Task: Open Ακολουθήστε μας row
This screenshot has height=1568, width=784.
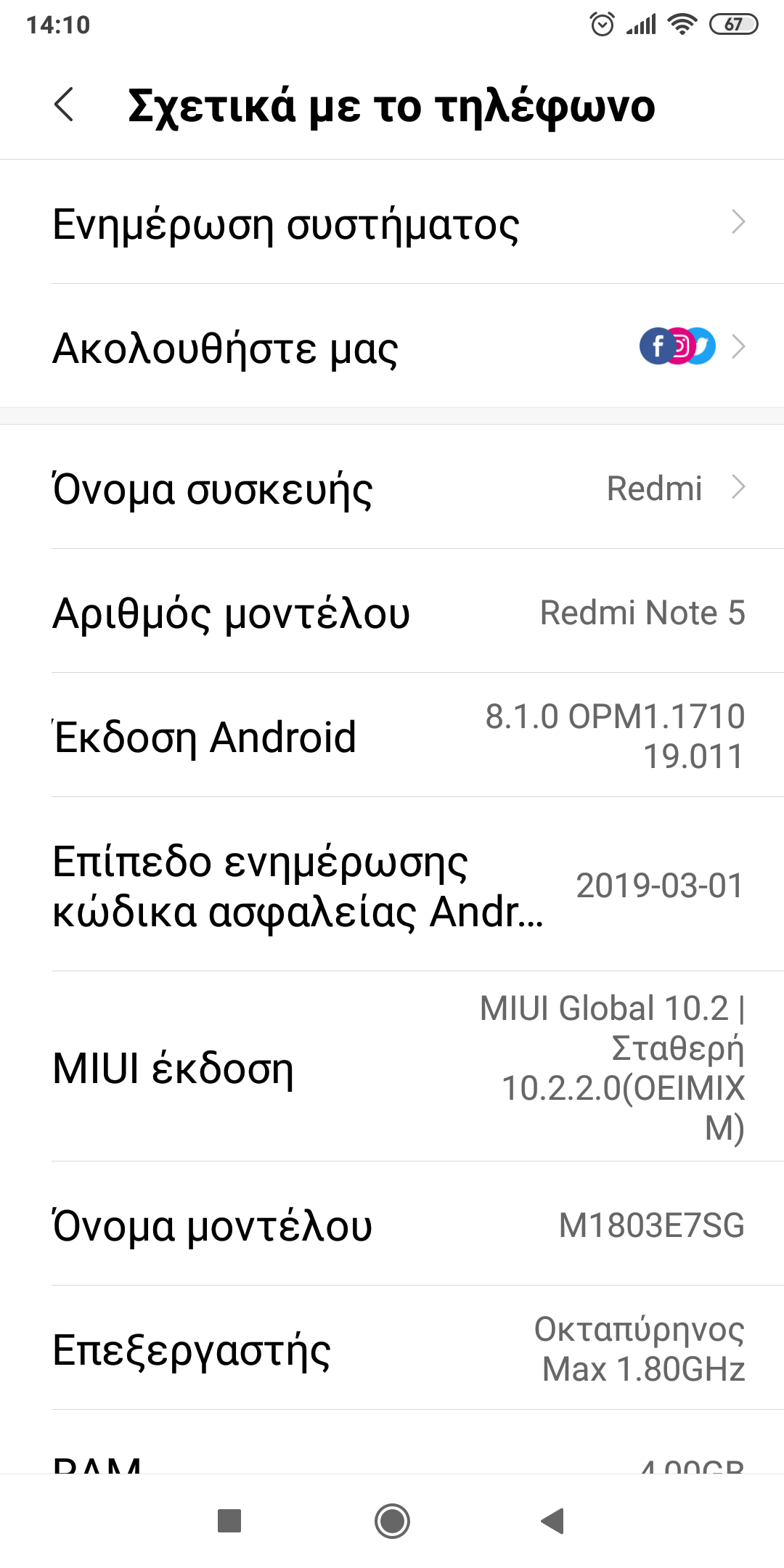Action: coord(392,347)
